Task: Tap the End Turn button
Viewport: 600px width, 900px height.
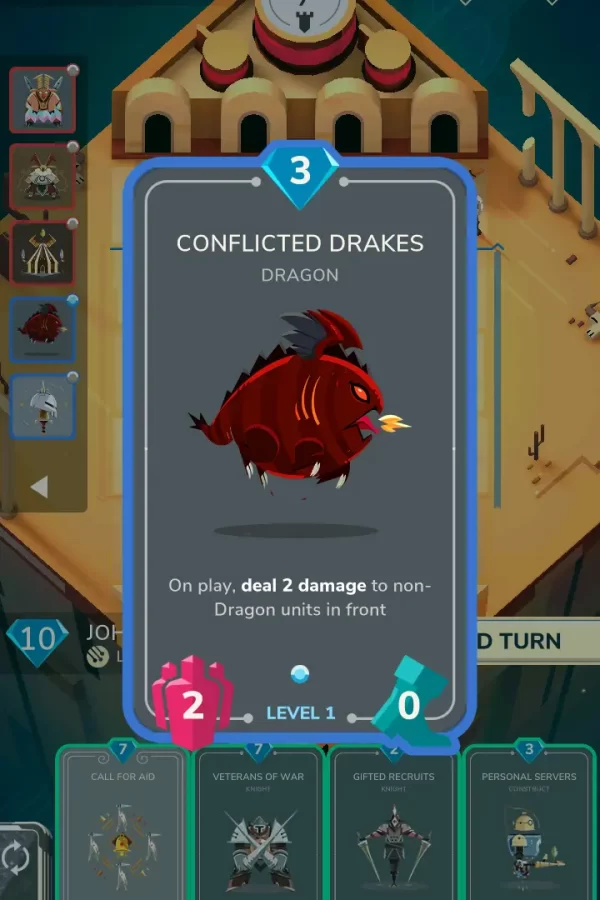Action: tap(530, 641)
